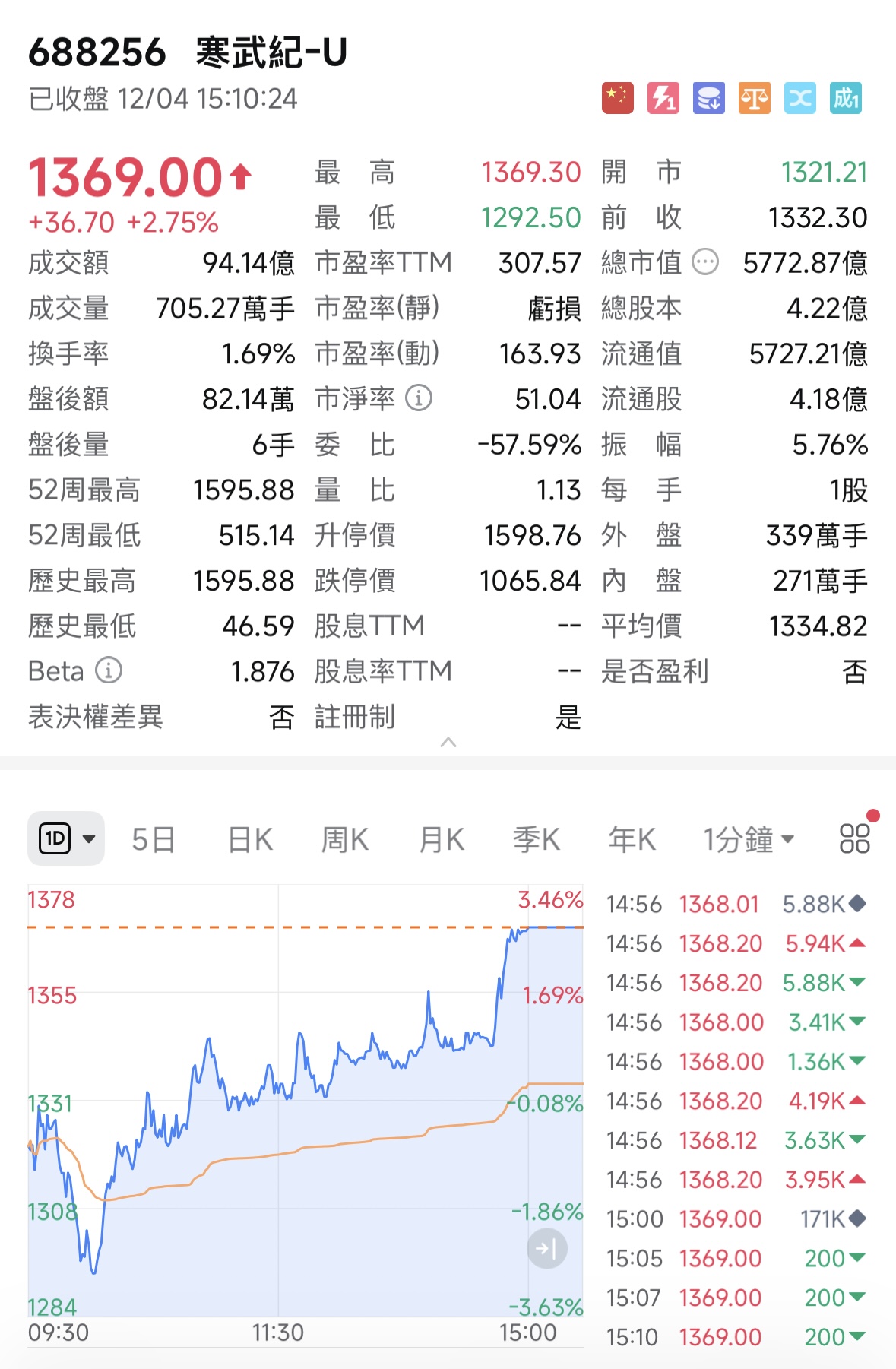This screenshot has width=896, height=1369.
Task: Open the 年K yearly chart
Action: point(631,840)
